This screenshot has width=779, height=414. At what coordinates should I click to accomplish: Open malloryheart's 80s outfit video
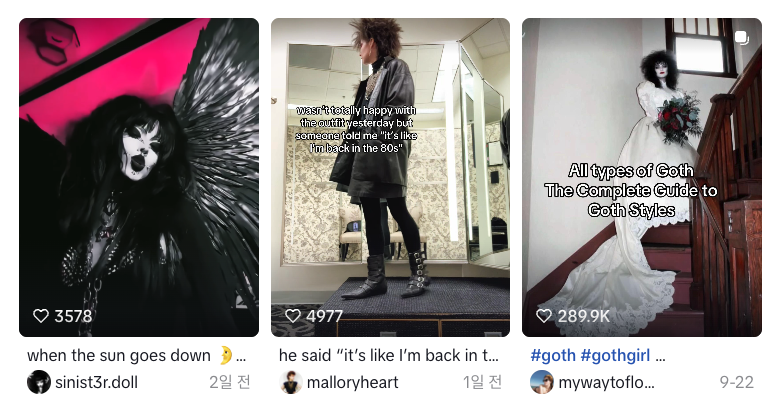pos(390,177)
